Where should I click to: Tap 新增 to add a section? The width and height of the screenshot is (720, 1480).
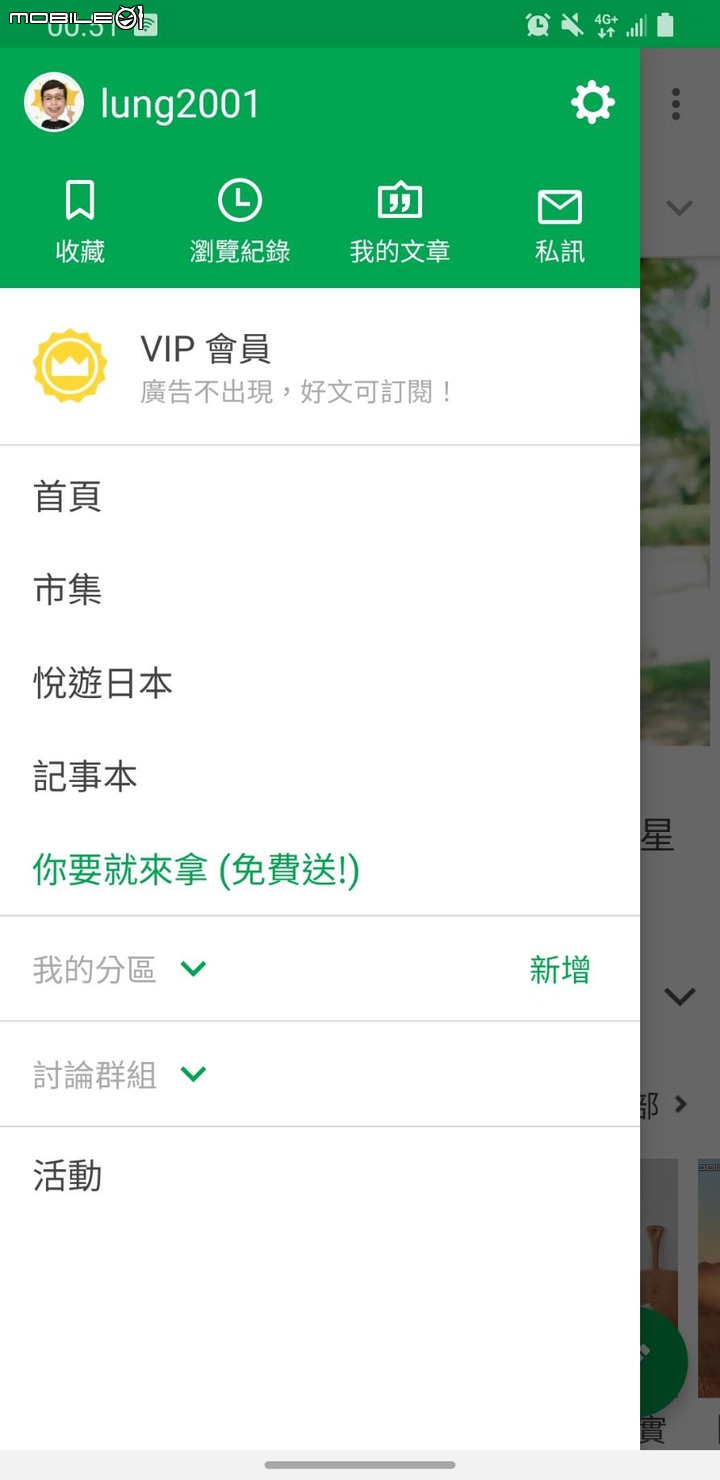(x=560, y=969)
